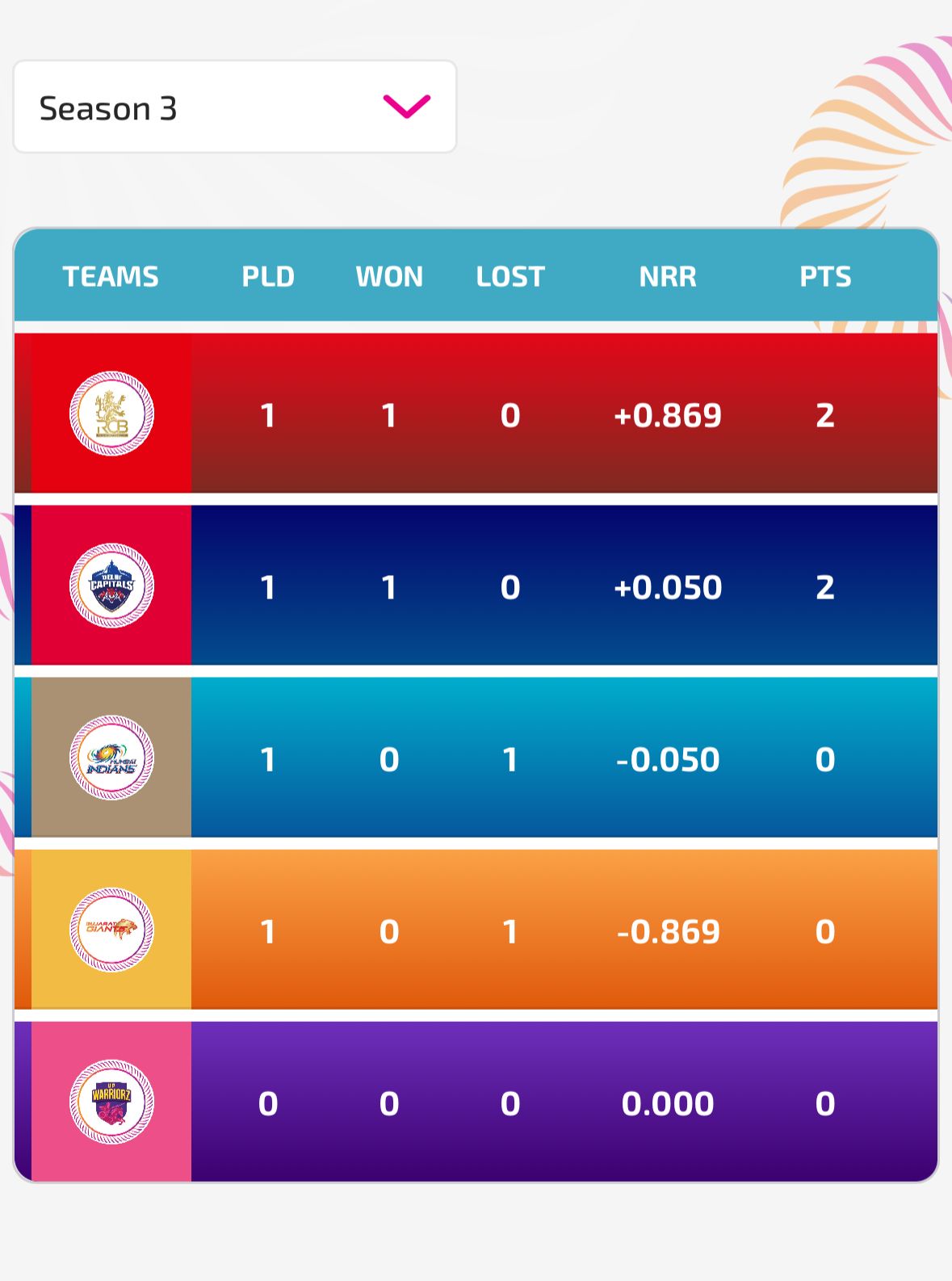Screen dimensions: 952x1281
Task: Click the WON column header
Action: [390, 276]
